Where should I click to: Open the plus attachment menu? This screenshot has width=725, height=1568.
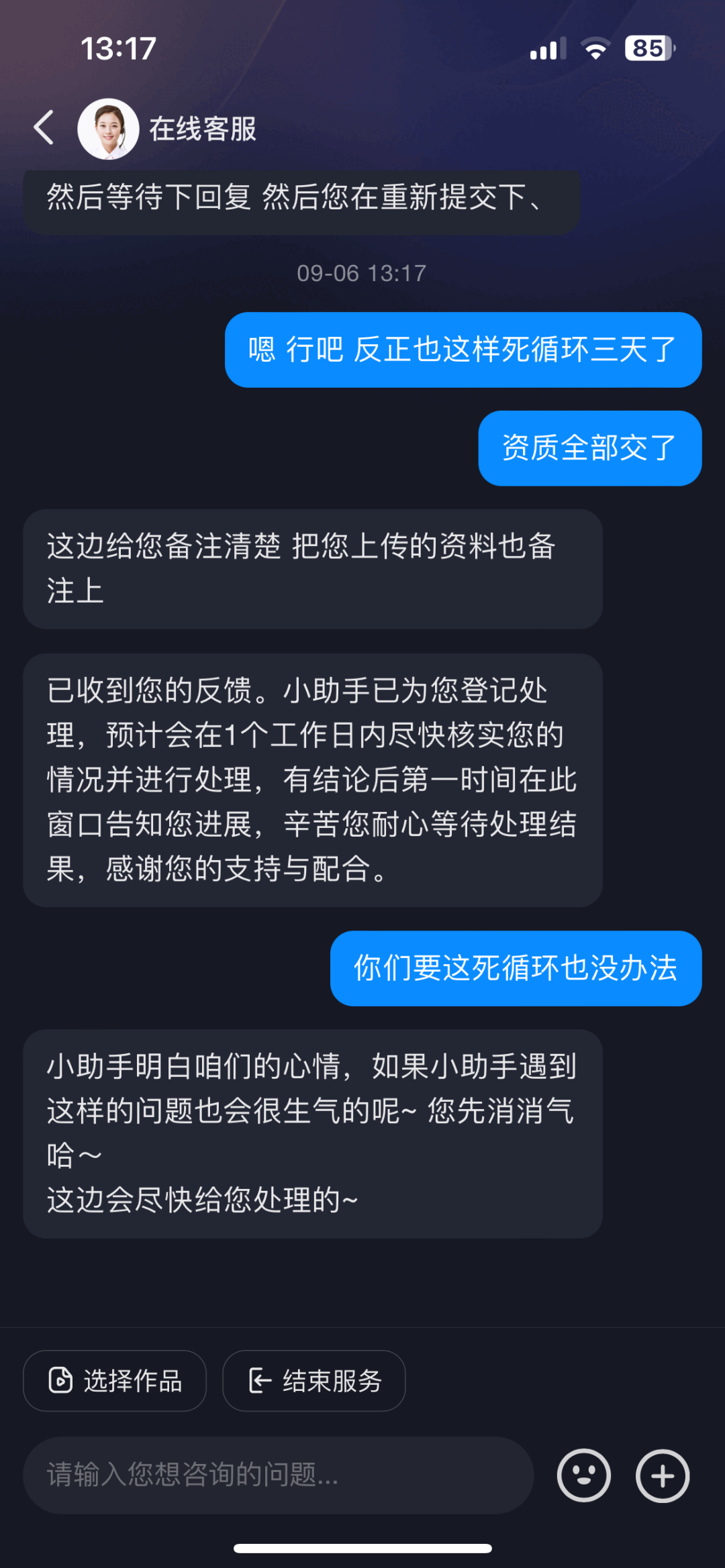click(663, 1475)
